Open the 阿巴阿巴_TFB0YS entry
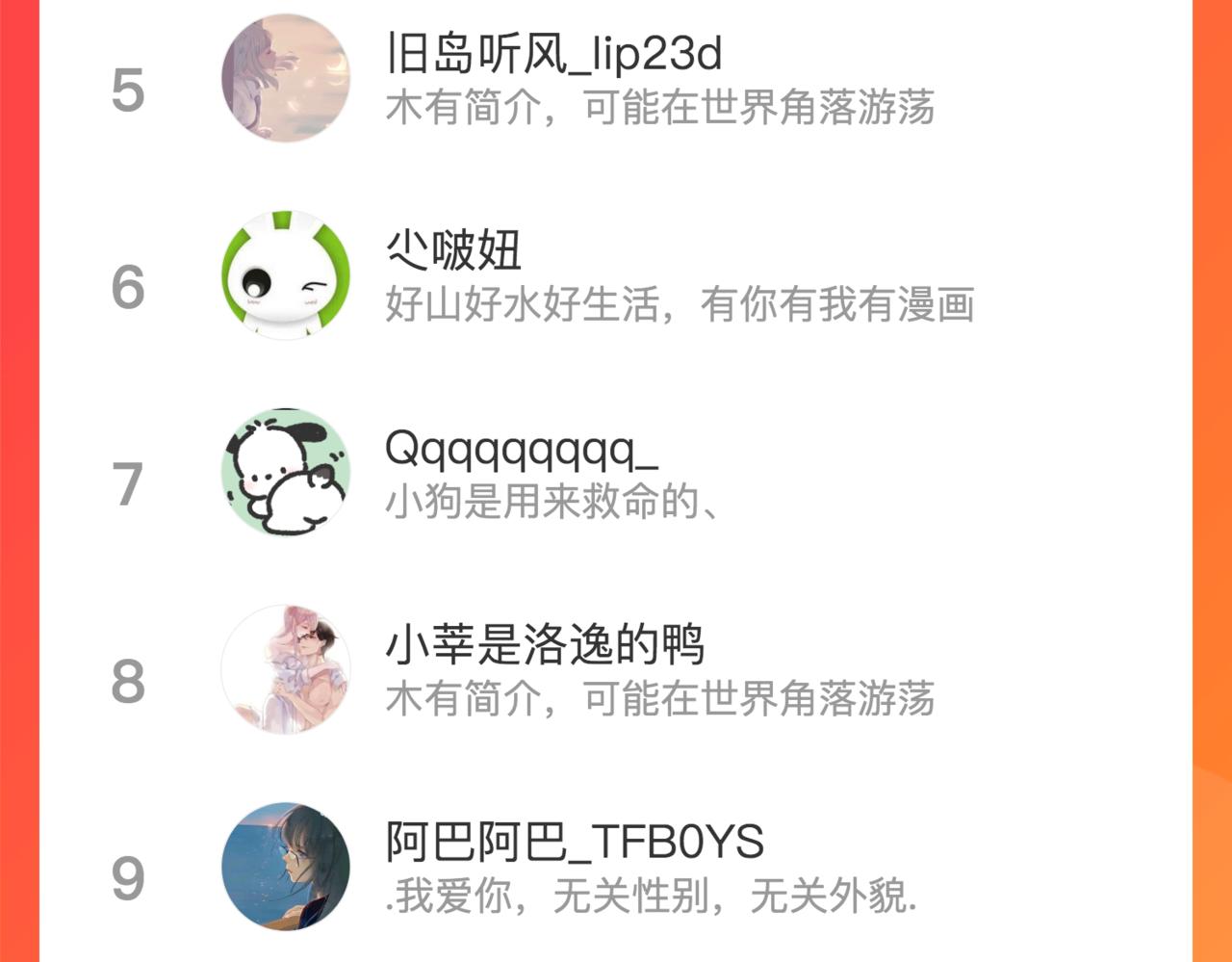The height and width of the screenshot is (962, 1232). tap(616, 867)
